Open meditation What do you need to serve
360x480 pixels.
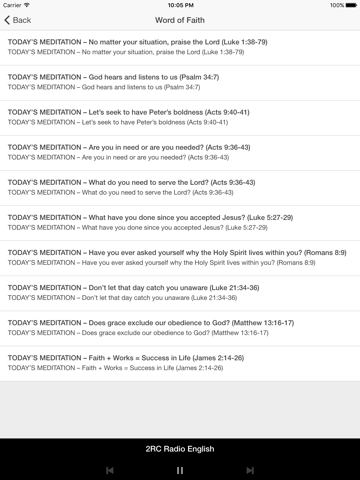point(180,188)
